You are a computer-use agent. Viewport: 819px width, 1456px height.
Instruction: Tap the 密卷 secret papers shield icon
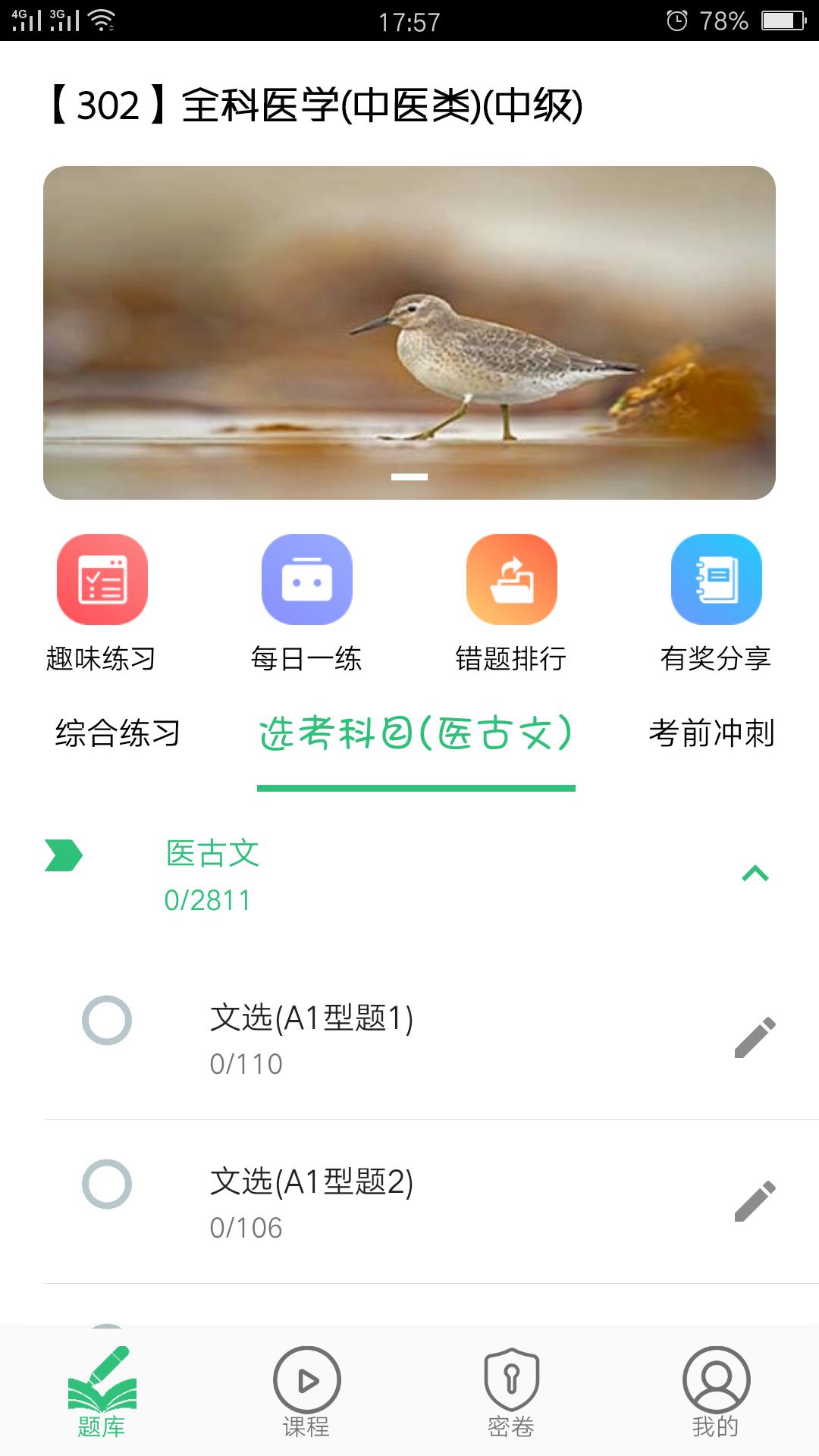click(x=512, y=1394)
